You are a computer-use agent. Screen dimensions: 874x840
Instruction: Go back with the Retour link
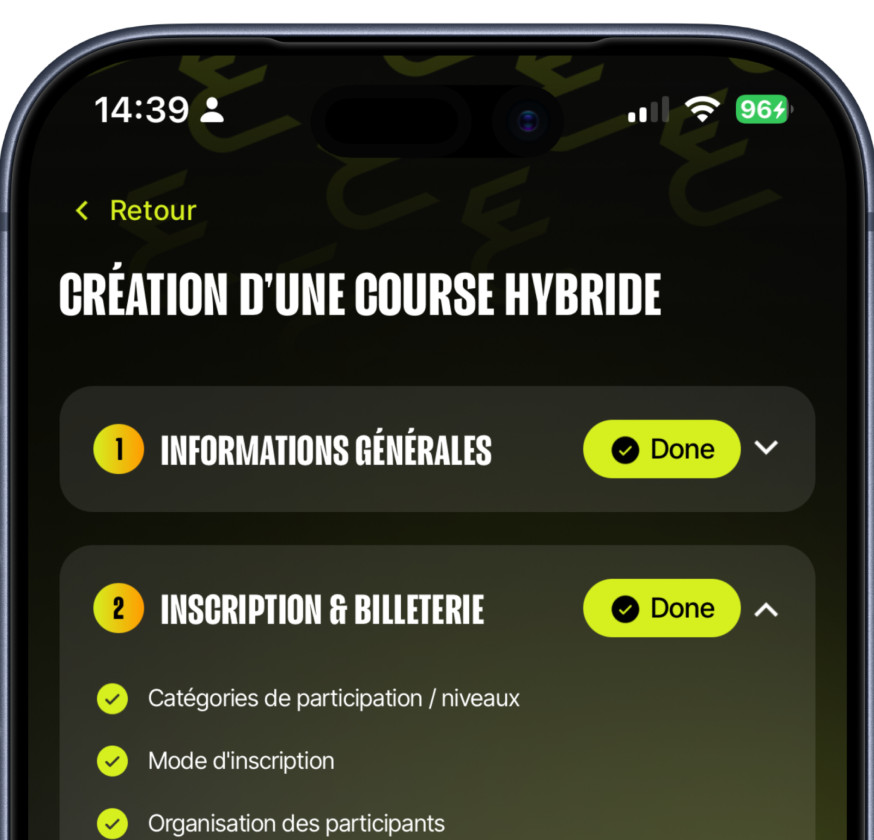(136, 211)
